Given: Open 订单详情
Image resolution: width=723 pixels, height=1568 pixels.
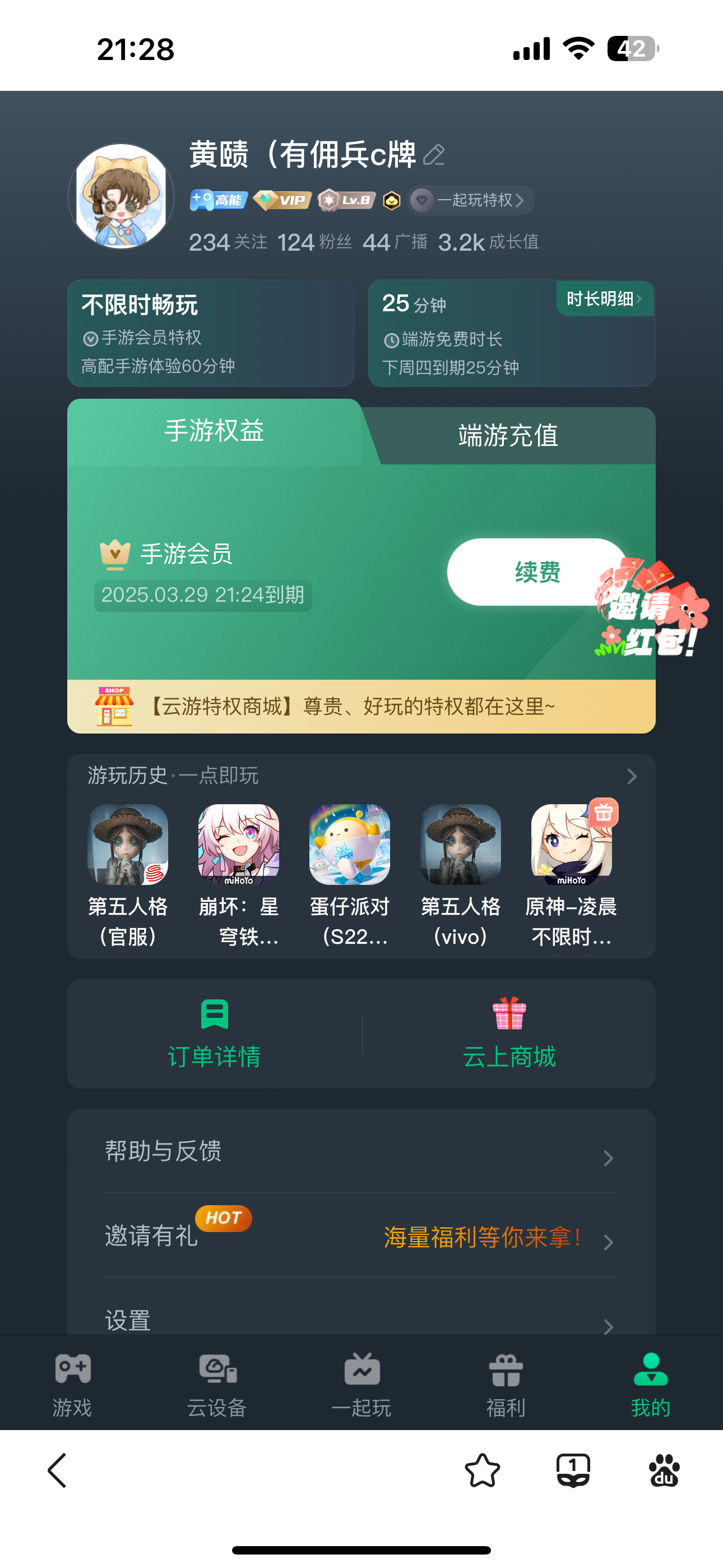Looking at the screenshot, I should [214, 1034].
